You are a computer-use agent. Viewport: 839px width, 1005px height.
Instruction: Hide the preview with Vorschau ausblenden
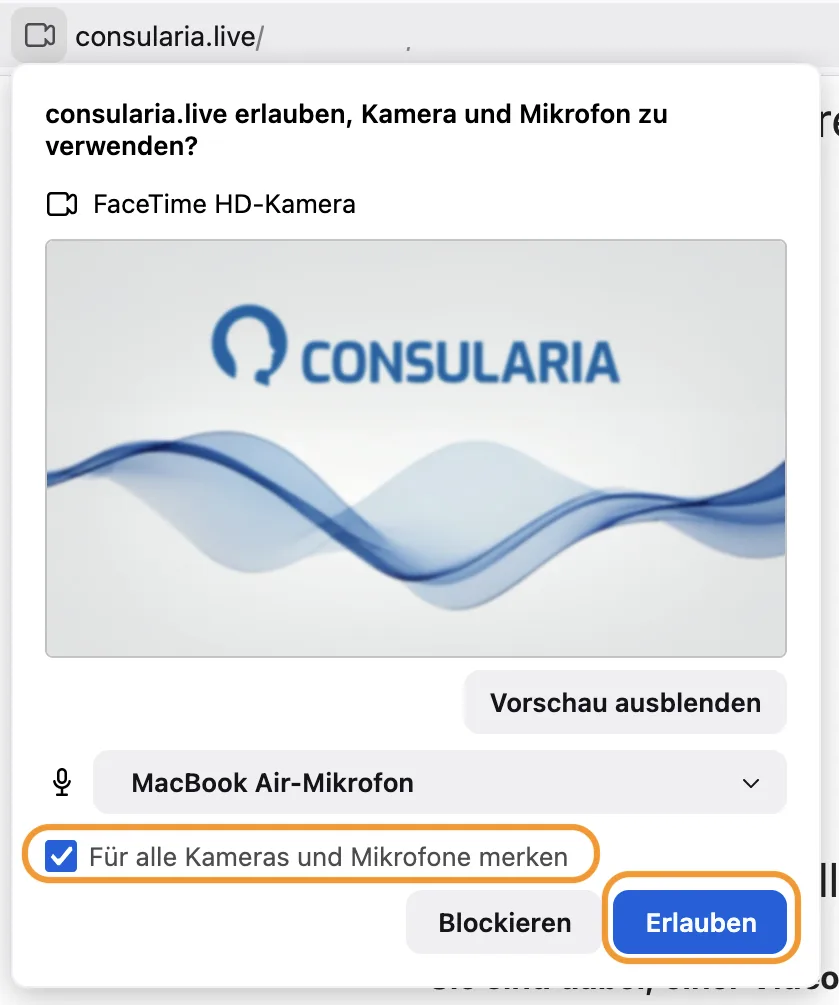[x=625, y=702]
